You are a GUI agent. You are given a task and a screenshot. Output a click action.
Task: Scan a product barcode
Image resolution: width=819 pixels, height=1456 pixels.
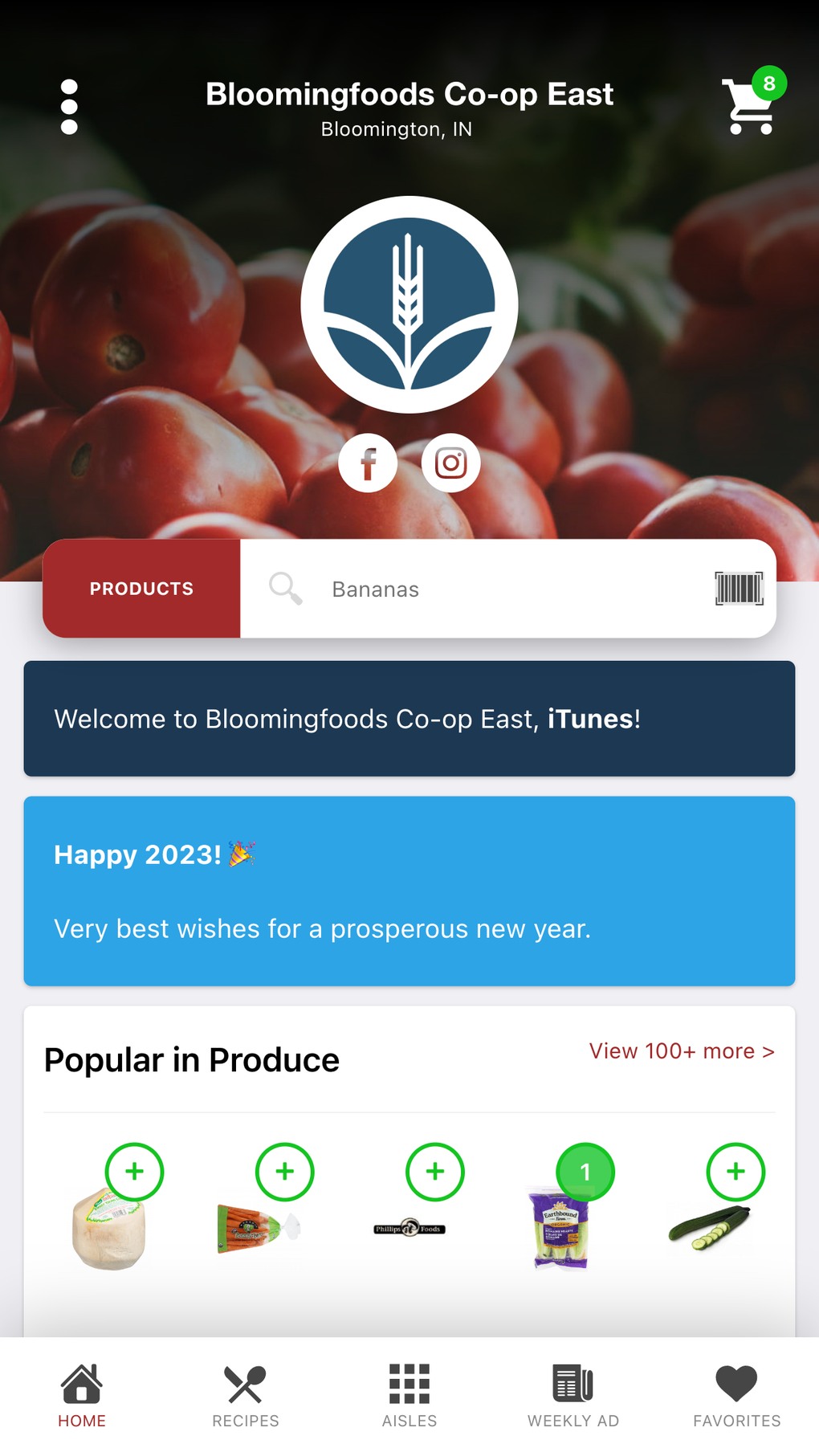[739, 589]
